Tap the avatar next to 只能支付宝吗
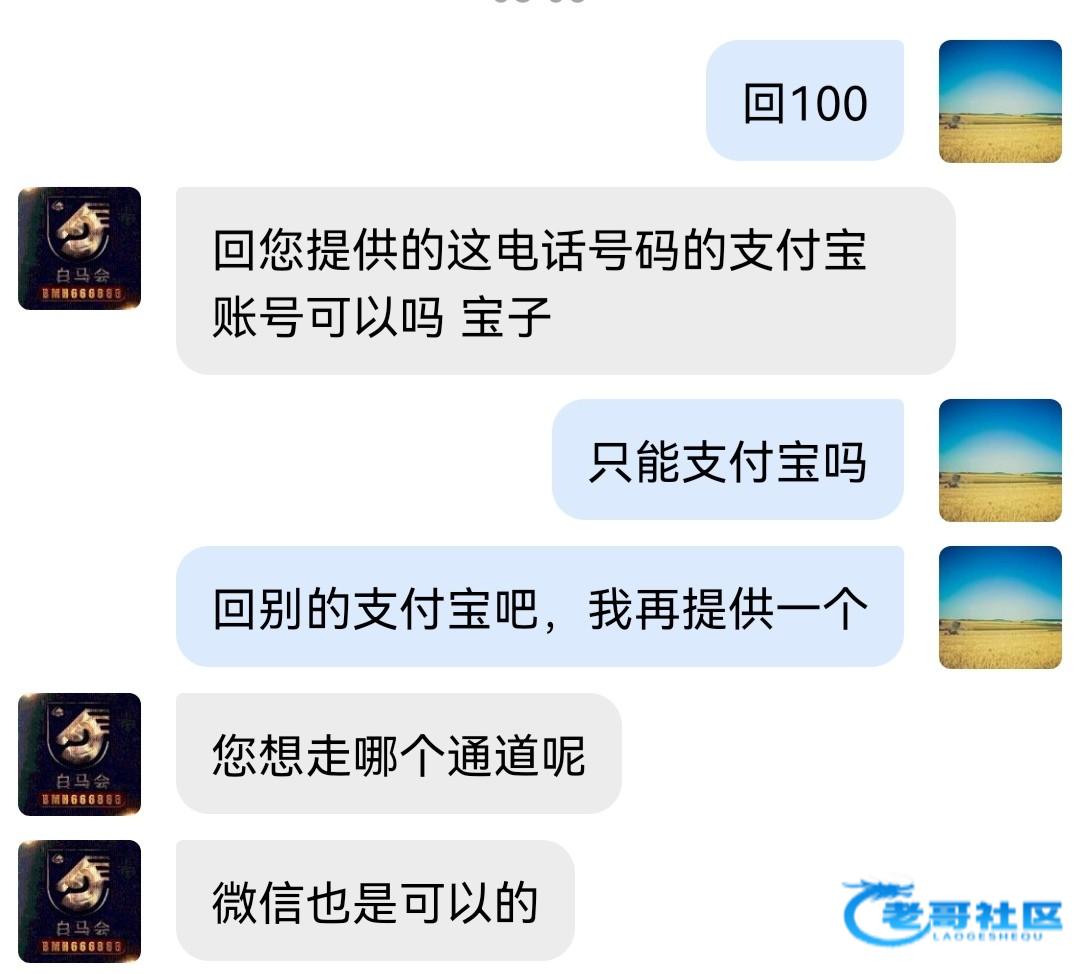Image resolution: width=1080 pixels, height=974 pixels. click(x=1000, y=460)
